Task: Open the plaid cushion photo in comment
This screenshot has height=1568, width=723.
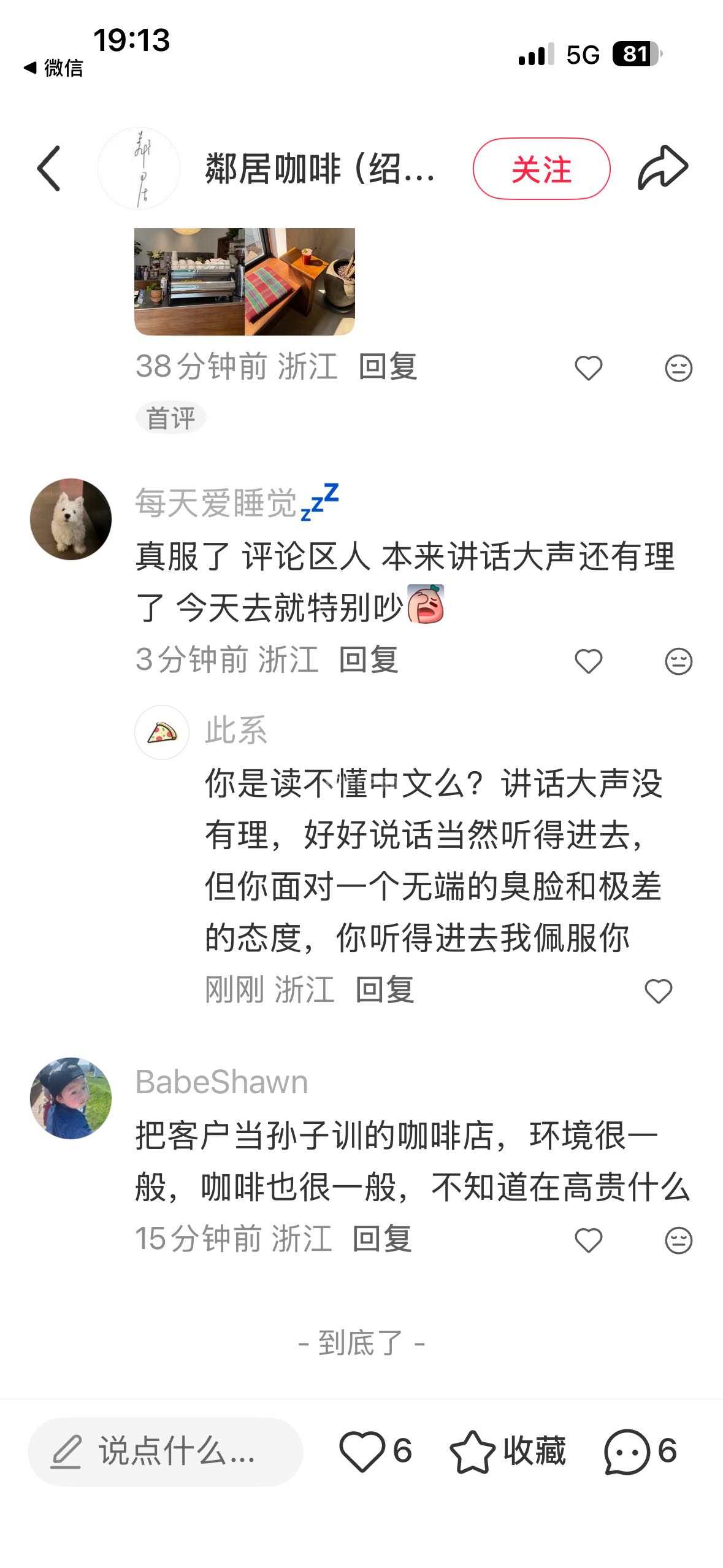Action: [x=300, y=282]
